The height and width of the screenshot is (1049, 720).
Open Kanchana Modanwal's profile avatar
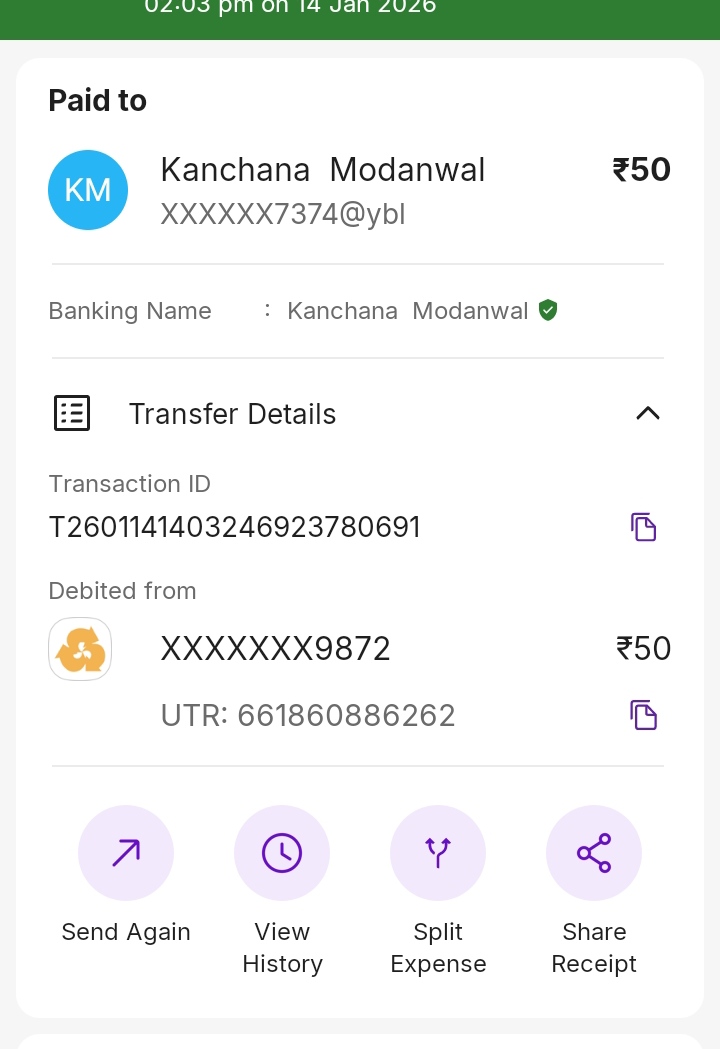88,190
